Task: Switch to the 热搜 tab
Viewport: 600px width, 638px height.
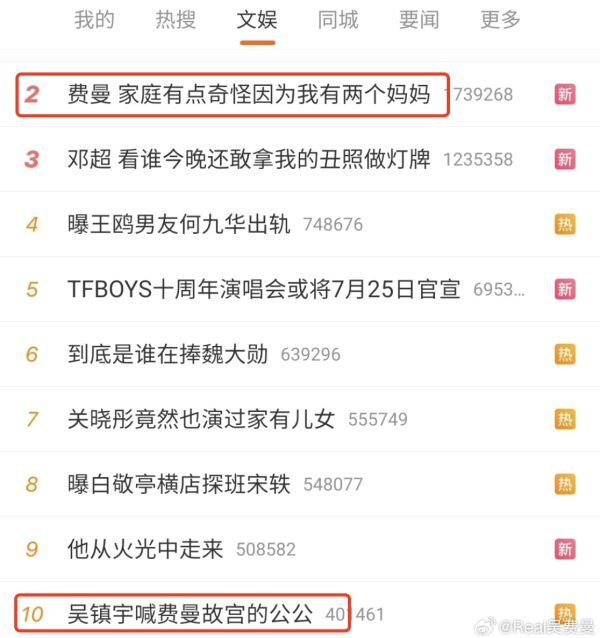Action: [176, 20]
